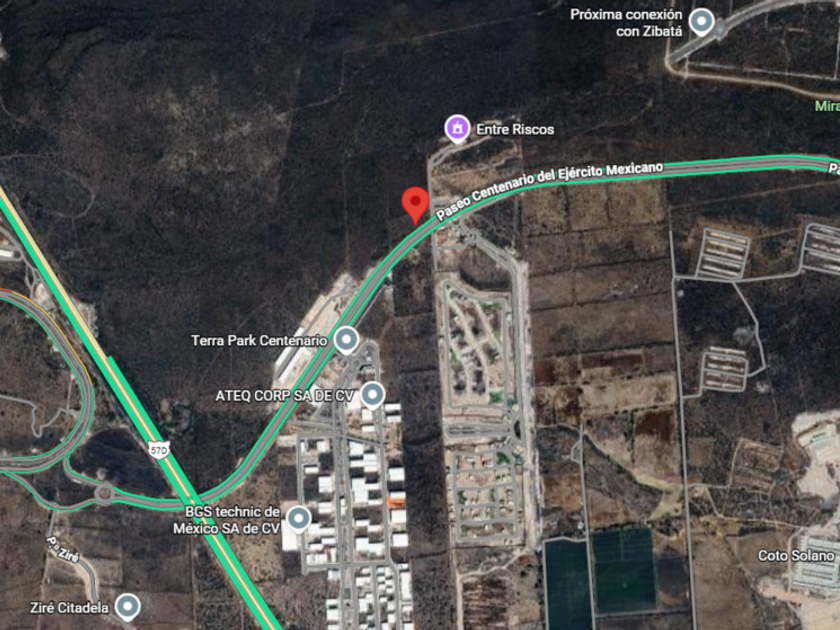Viewport: 840px width, 630px height.
Task: Select the Entre Riscos place marker
Action: point(458,129)
